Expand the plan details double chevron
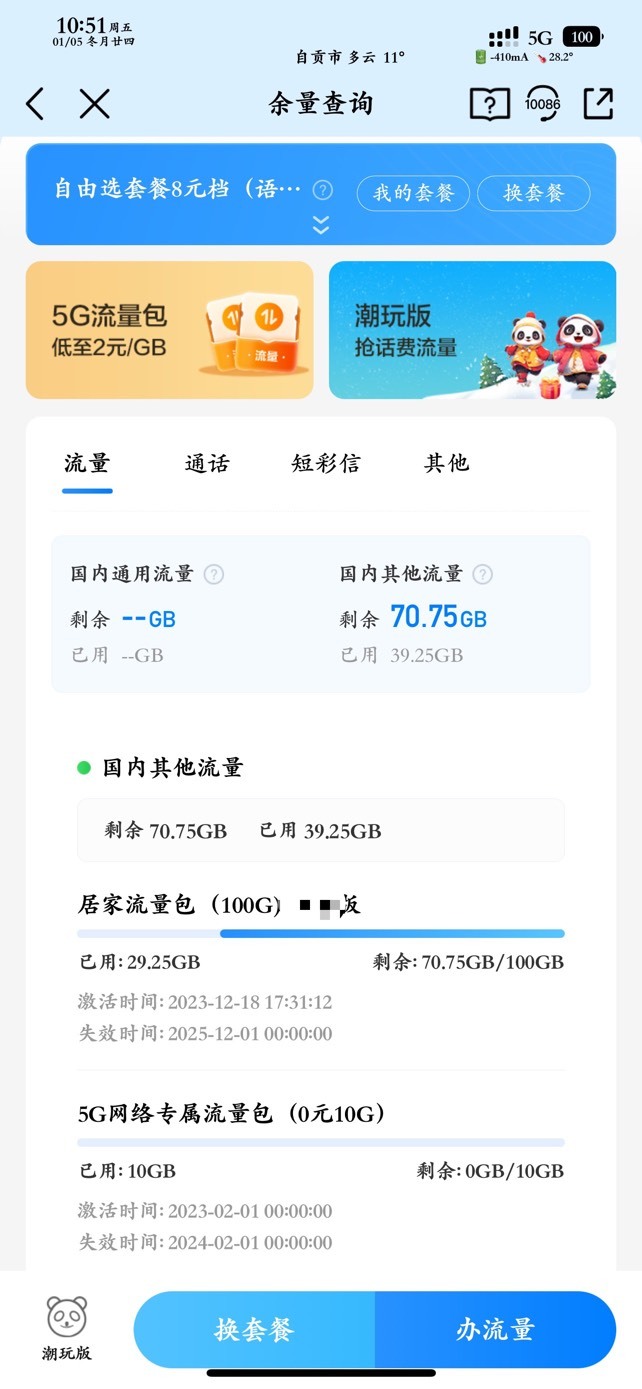Image resolution: width=642 pixels, height=1389 pixels. coord(321,225)
